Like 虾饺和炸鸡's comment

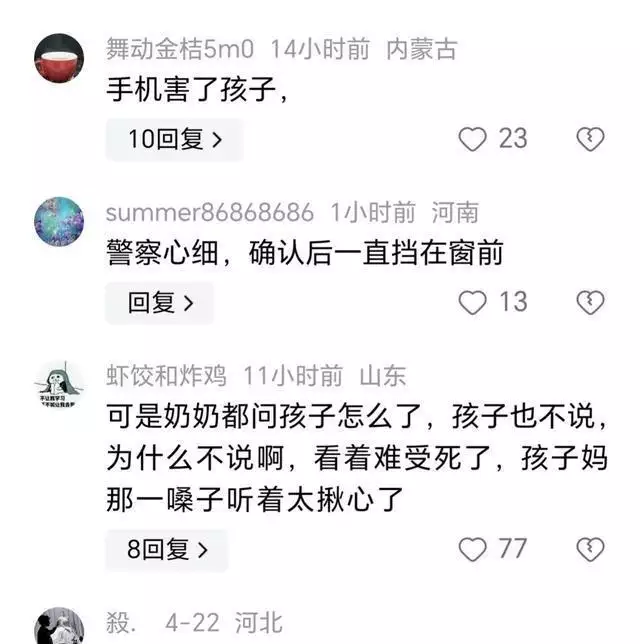(x=472, y=549)
